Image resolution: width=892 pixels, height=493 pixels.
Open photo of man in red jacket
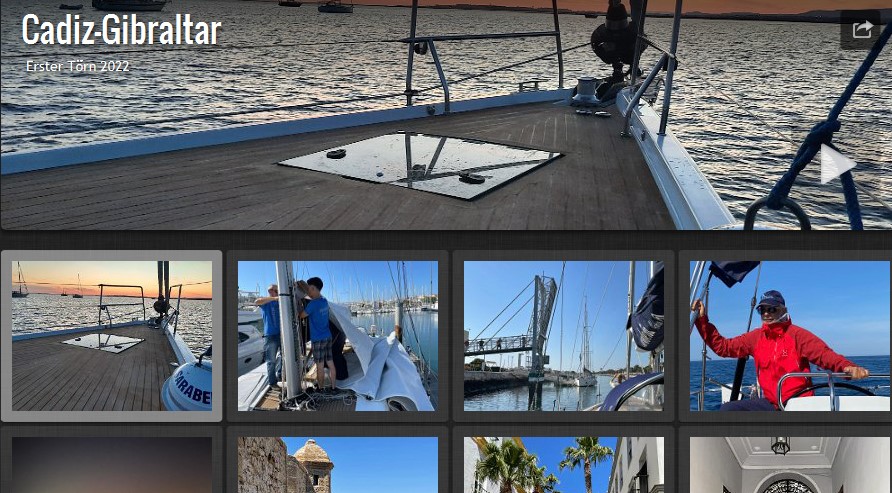tap(789, 335)
